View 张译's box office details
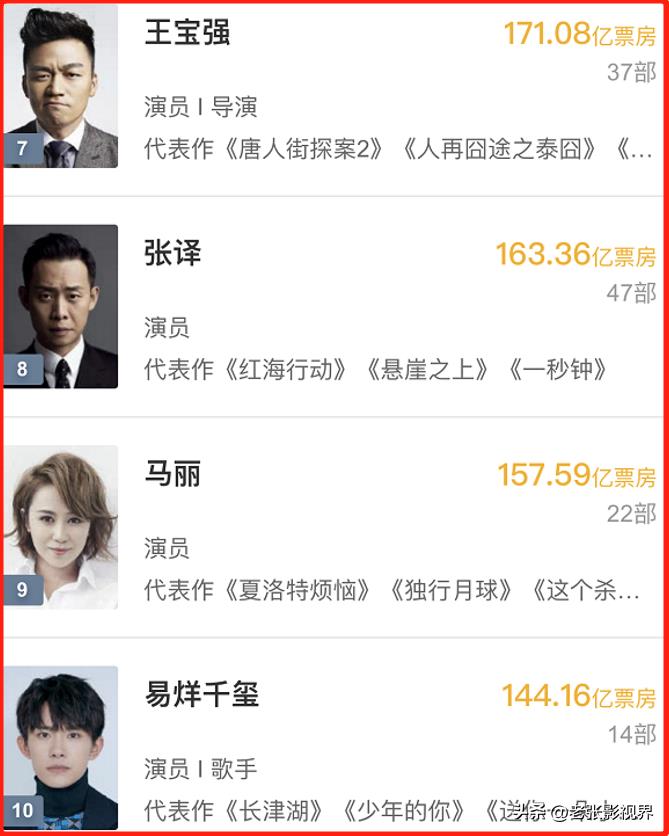 pyautogui.click(x=575, y=255)
